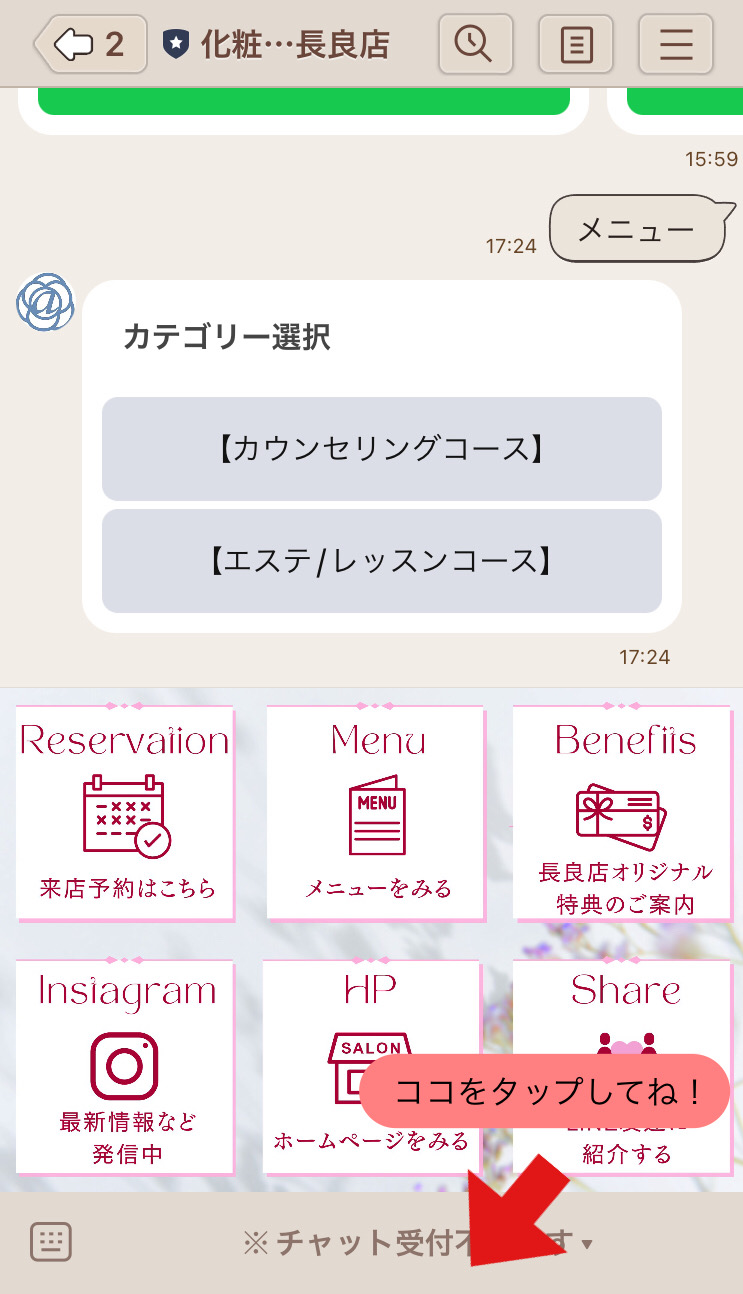Open the notes icon in the header
The width and height of the screenshot is (743, 1294).
coord(576,44)
